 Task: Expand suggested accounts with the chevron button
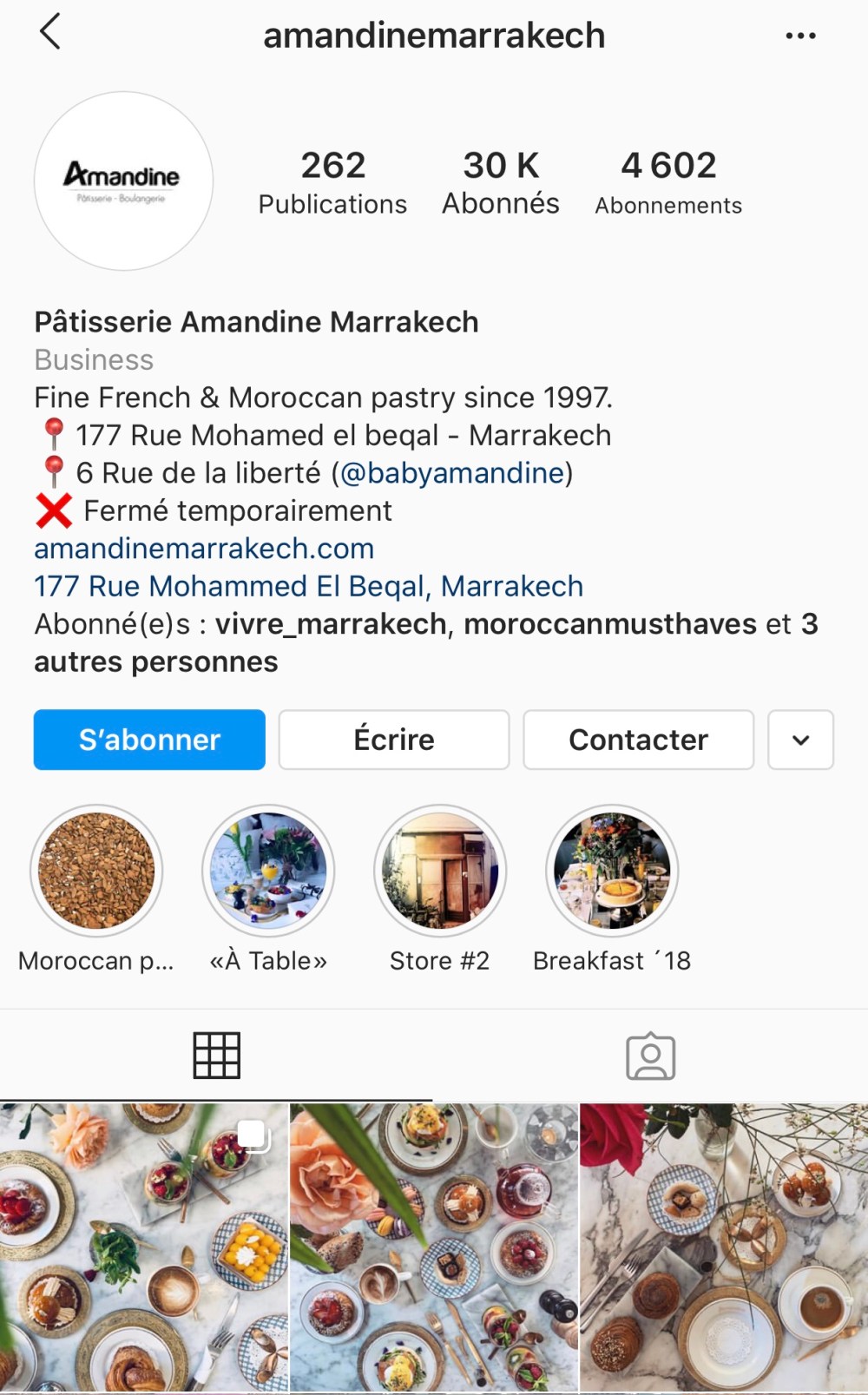(x=800, y=740)
